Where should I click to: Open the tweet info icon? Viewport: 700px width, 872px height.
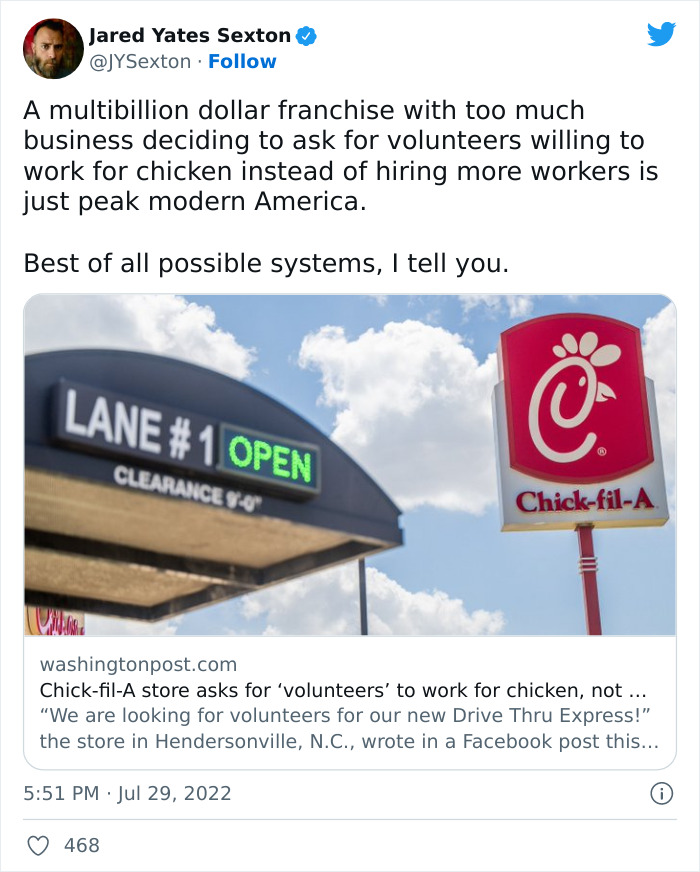(661, 793)
